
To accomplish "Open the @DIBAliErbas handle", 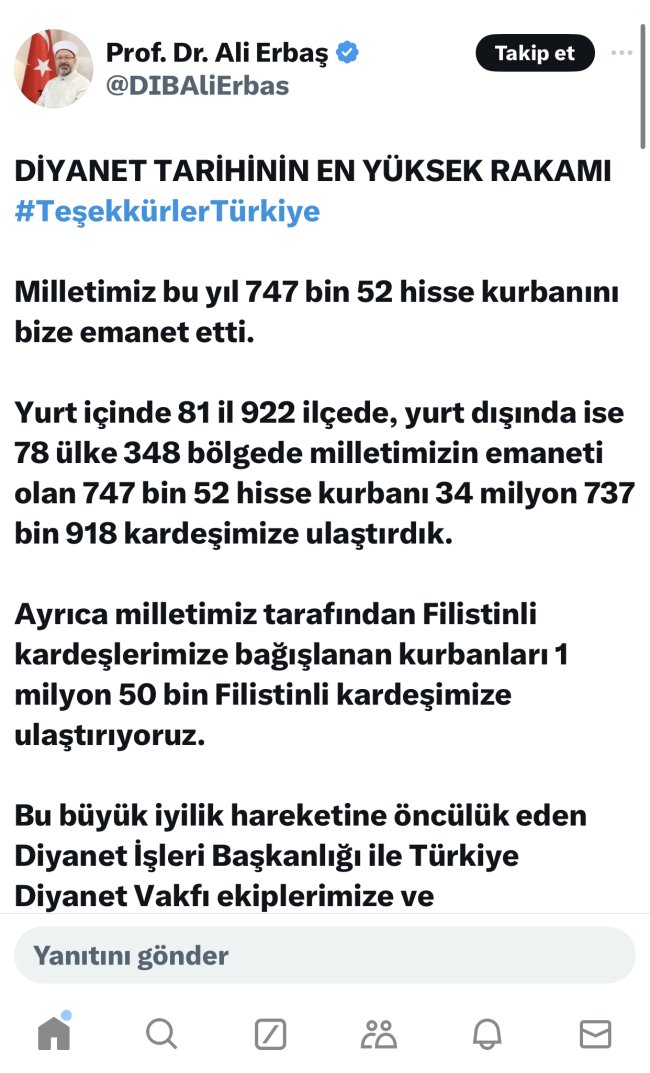I will pyautogui.click(x=197, y=86).
